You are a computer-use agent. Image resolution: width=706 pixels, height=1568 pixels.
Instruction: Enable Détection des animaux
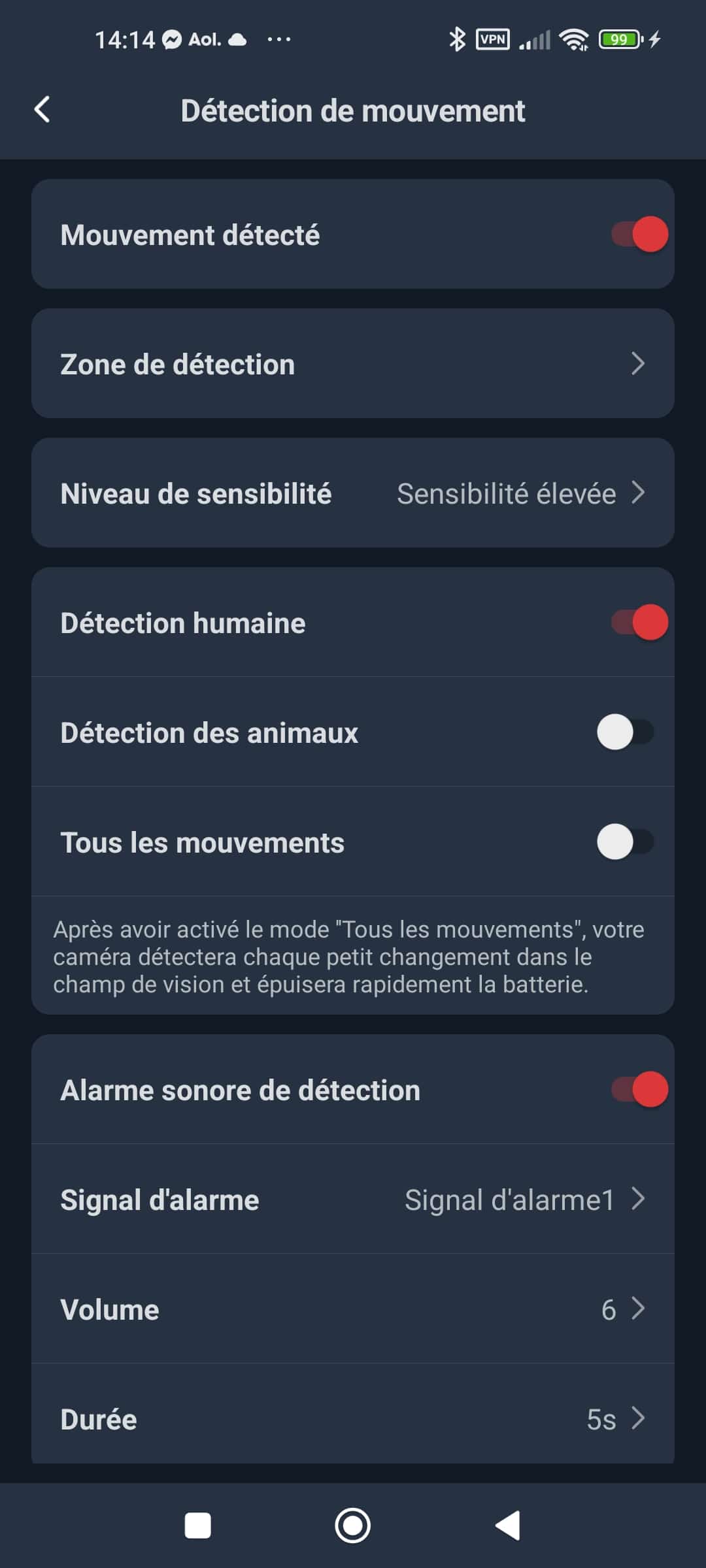[x=626, y=732]
